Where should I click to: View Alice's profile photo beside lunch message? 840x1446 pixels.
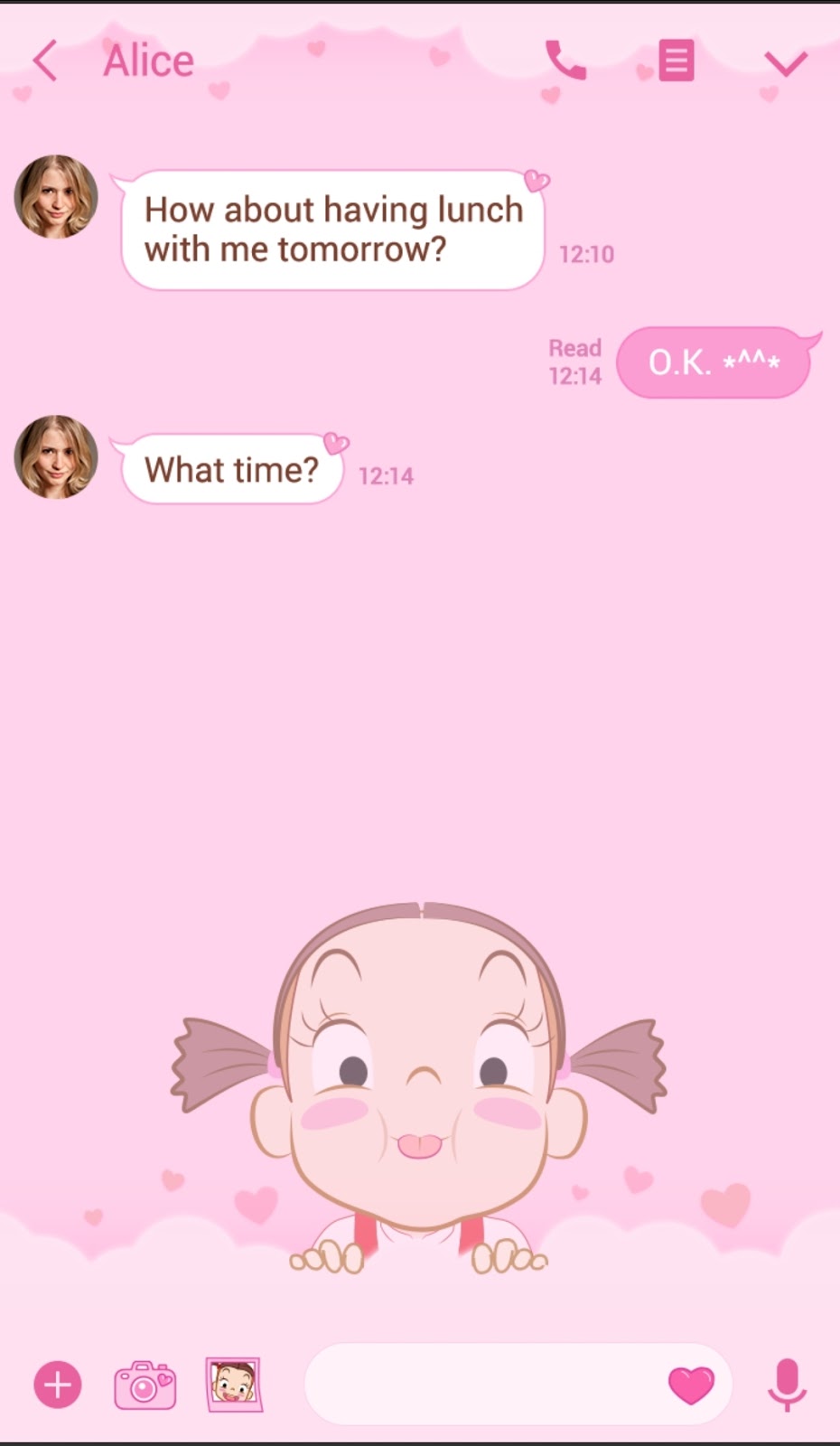(56, 197)
